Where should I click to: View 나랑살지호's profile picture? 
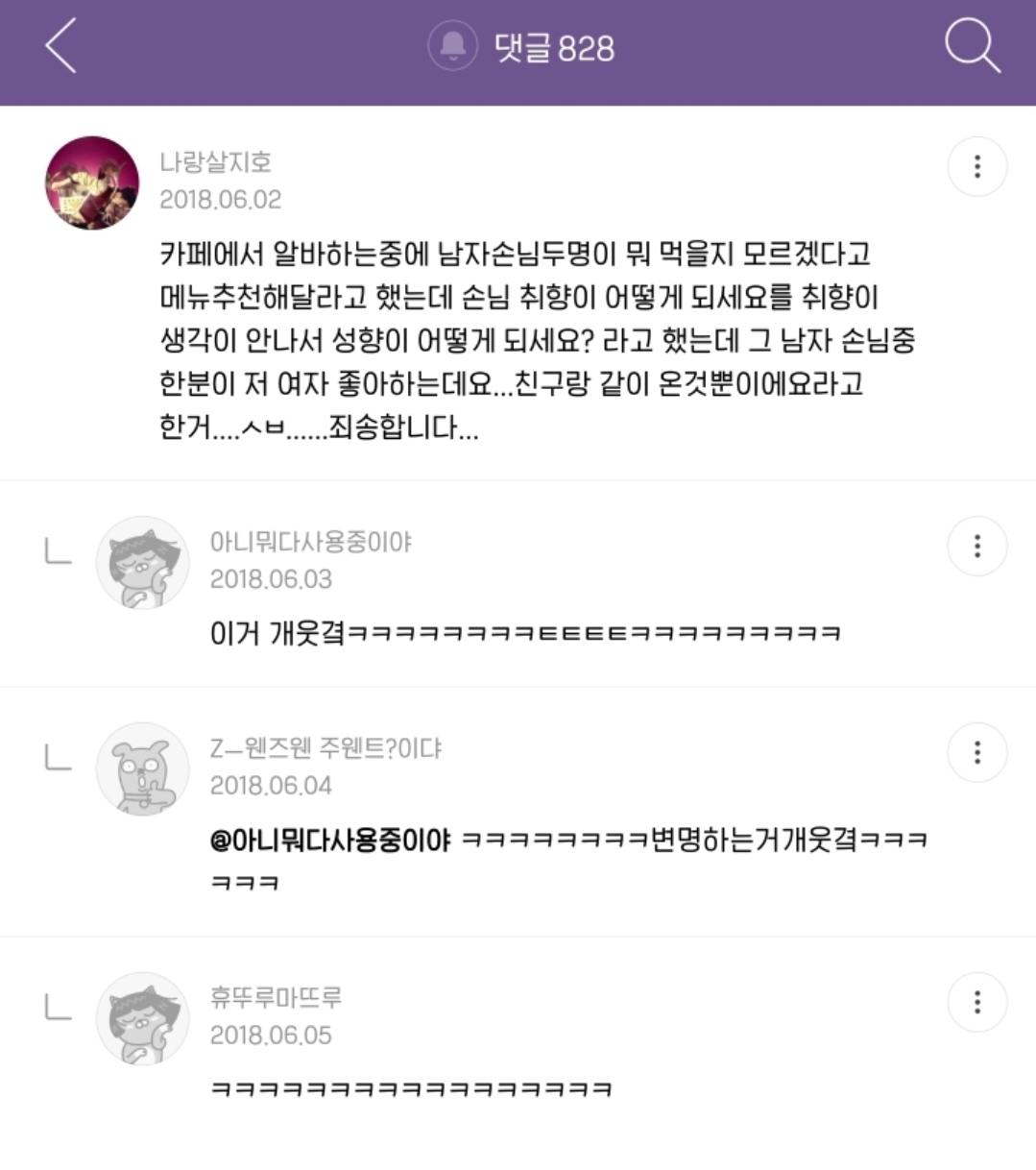pyautogui.click(x=92, y=183)
